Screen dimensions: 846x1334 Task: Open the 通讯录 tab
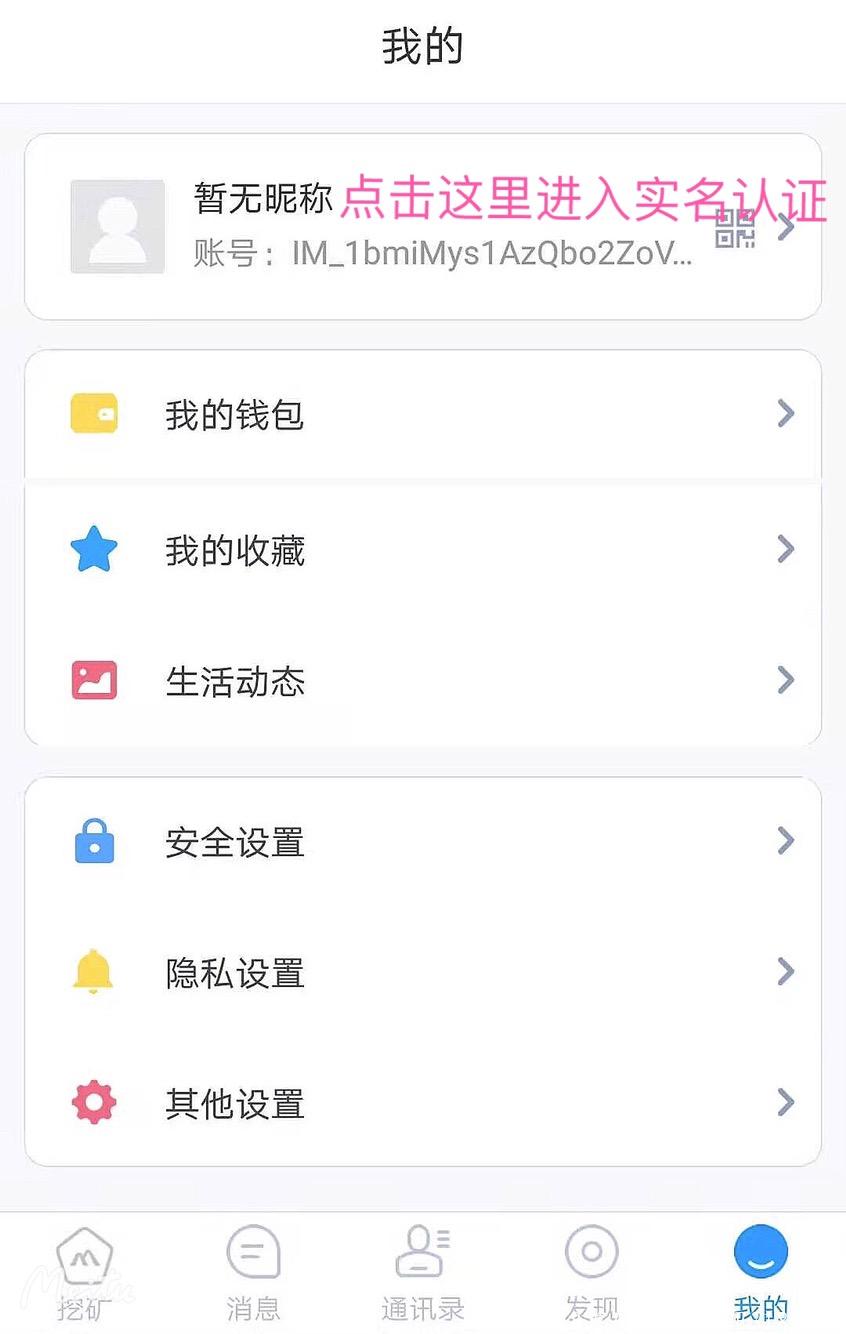[422, 1270]
